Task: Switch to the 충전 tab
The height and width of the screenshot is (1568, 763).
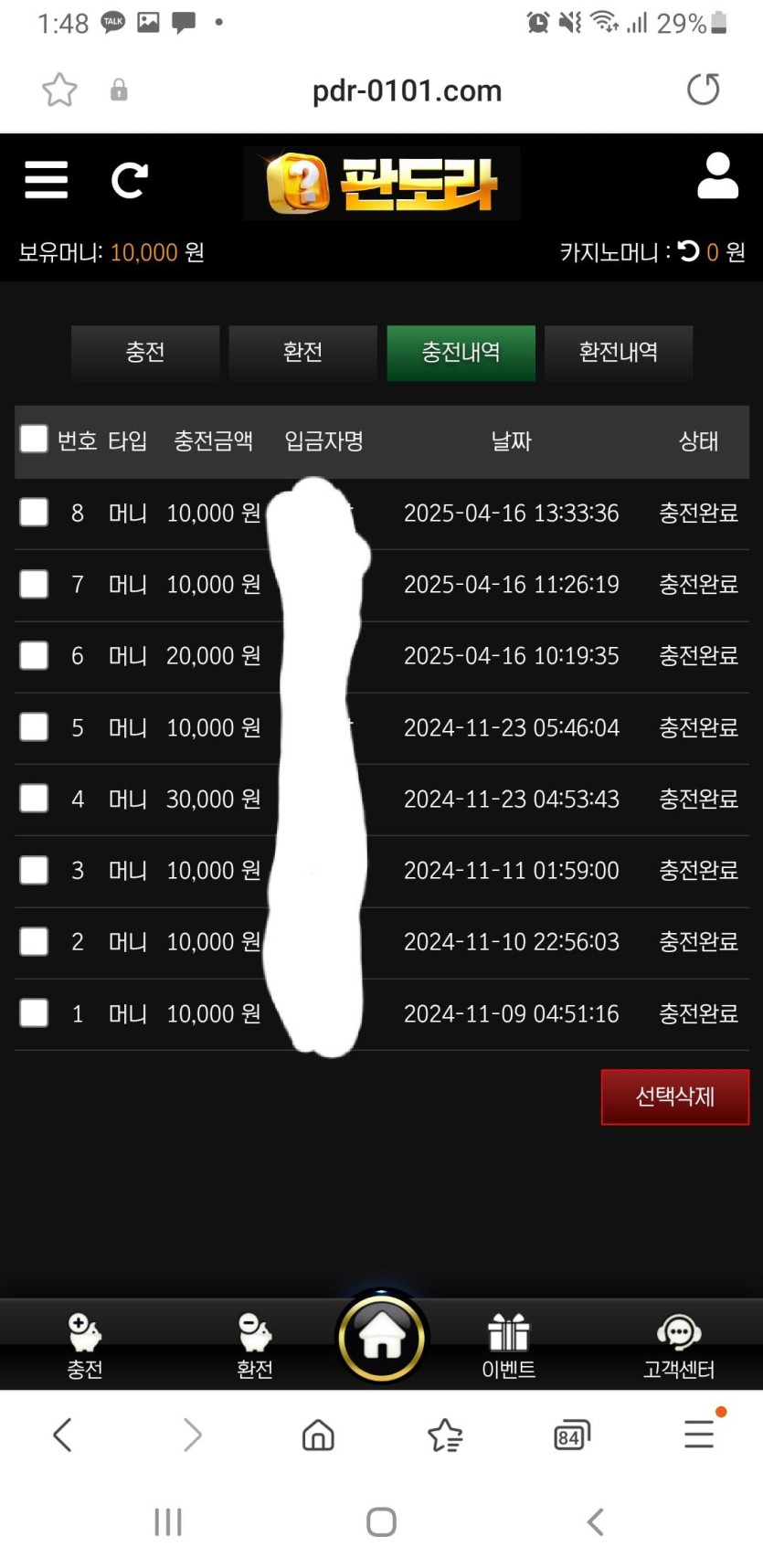Action: click(145, 352)
